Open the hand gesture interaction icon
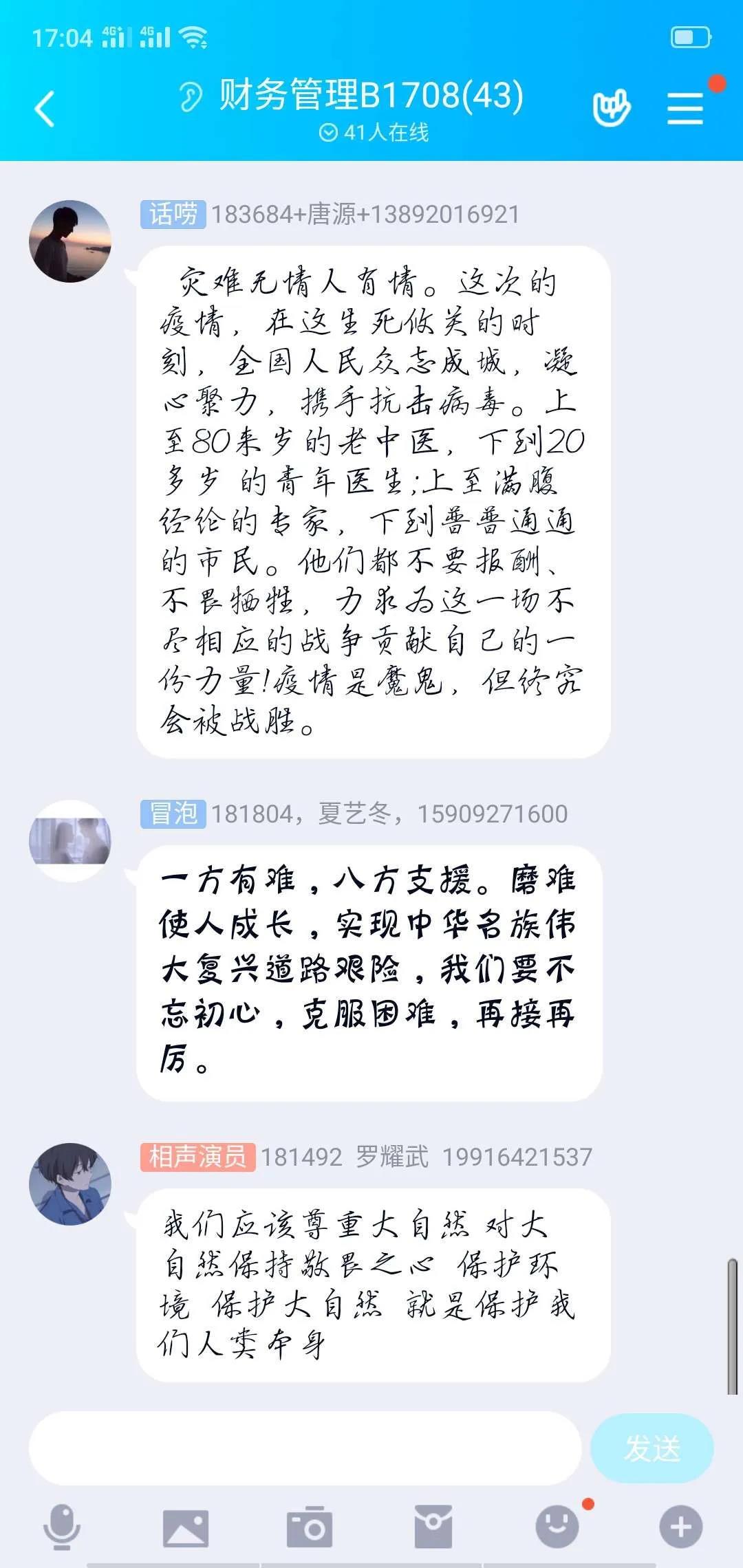Screen dimensions: 743x1568 point(611,109)
